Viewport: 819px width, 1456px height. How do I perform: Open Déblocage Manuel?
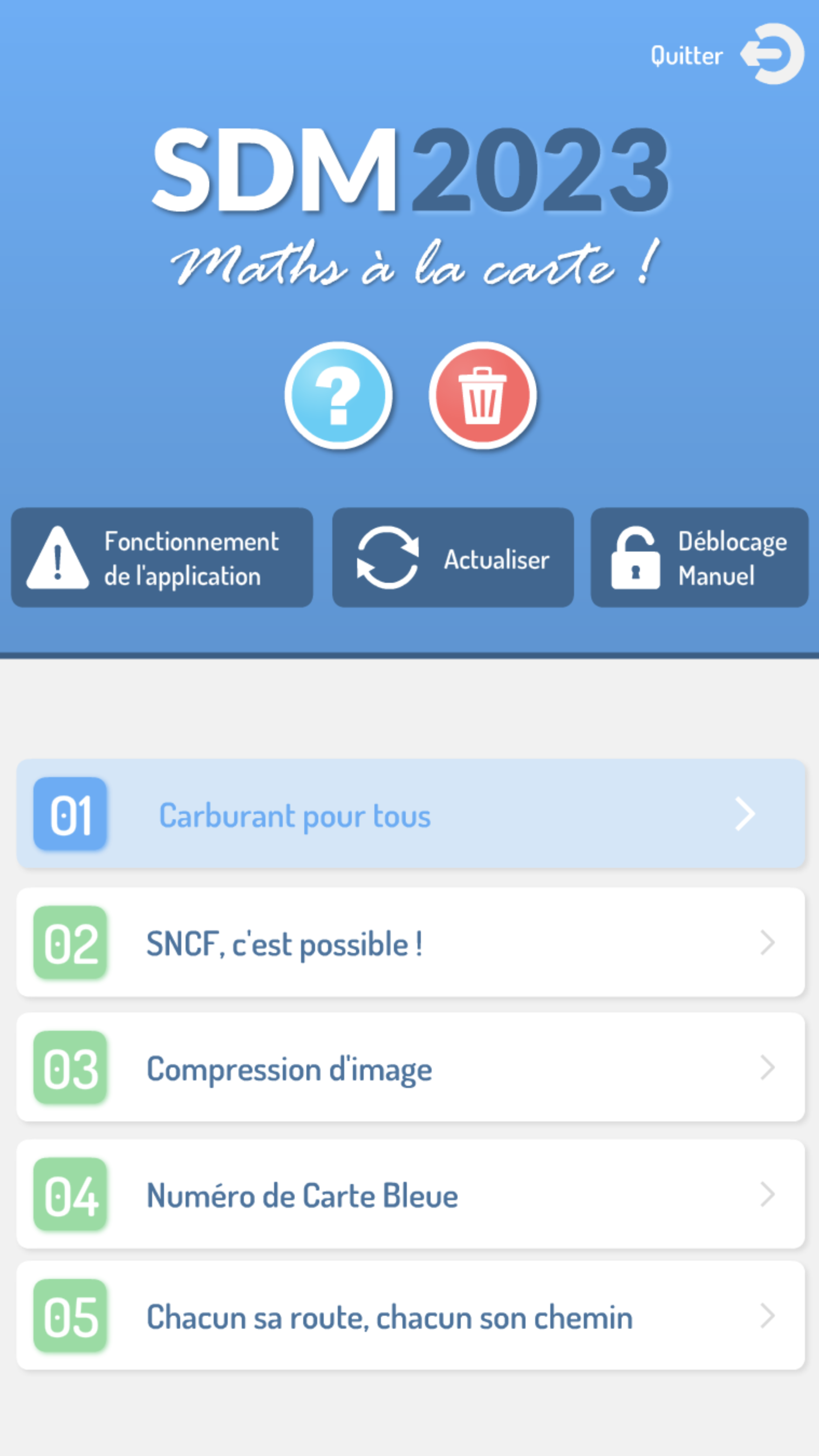699,558
